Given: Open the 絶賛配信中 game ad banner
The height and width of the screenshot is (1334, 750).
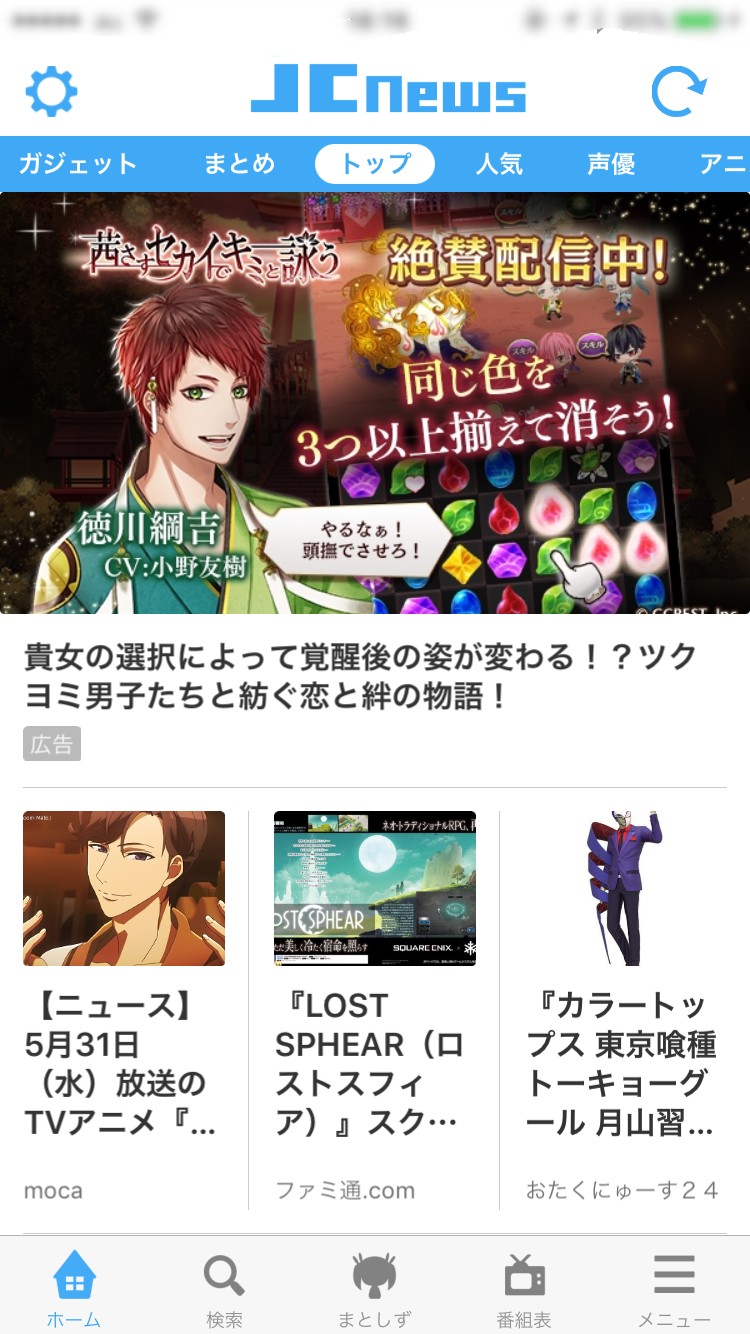Looking at the screenshot, I should pyautogui.click(x=375, y=403).
